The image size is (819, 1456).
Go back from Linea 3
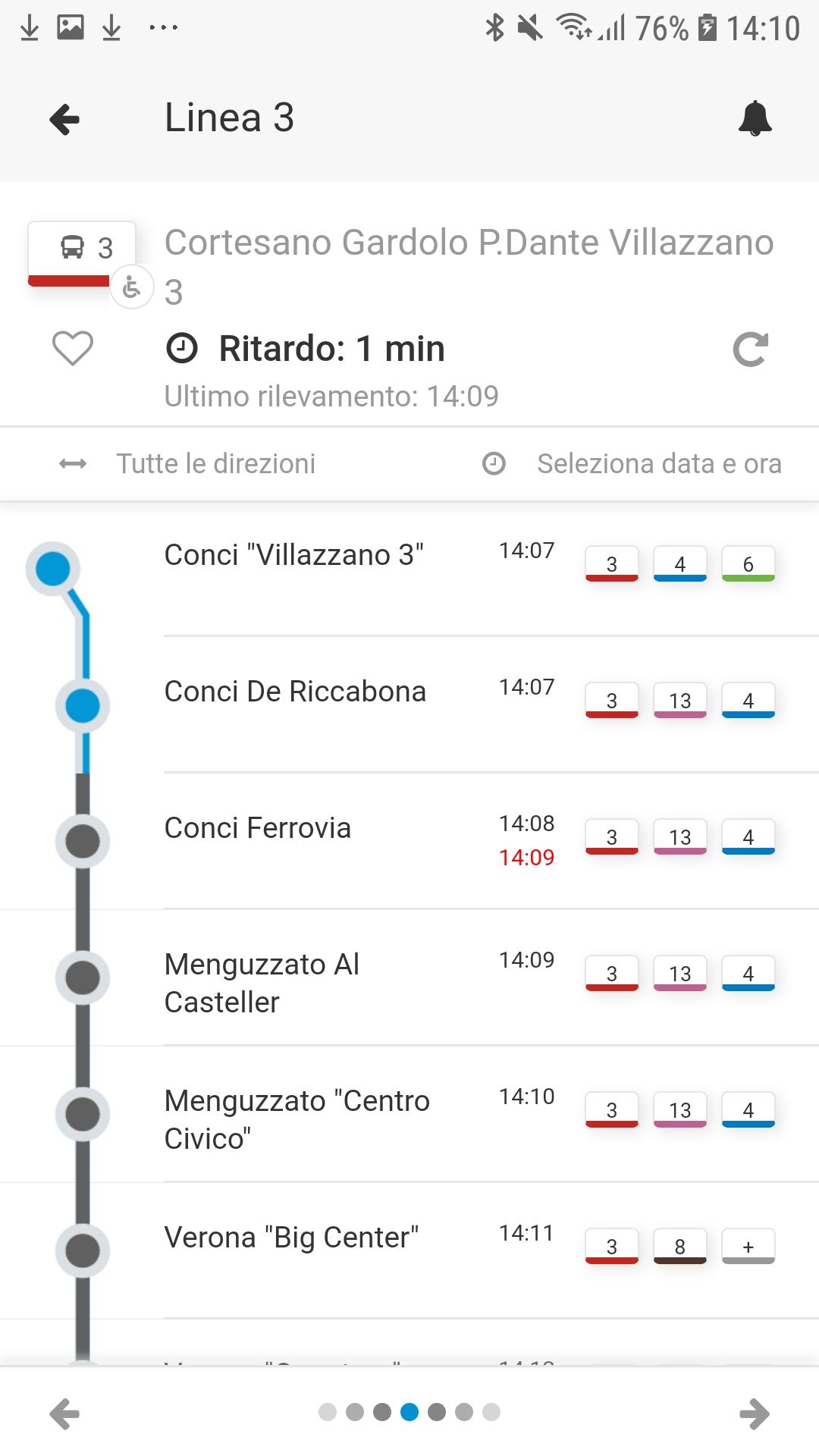[x=65, y=119]
